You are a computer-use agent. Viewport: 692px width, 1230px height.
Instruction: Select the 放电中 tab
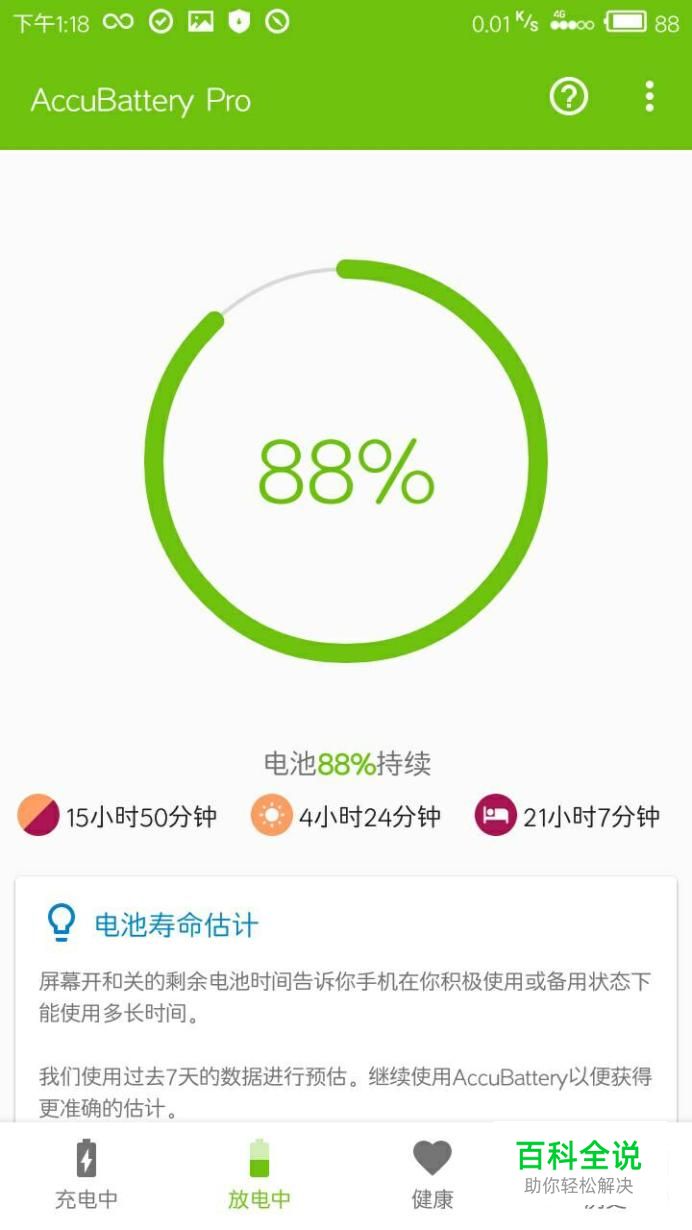(259, 1175)
